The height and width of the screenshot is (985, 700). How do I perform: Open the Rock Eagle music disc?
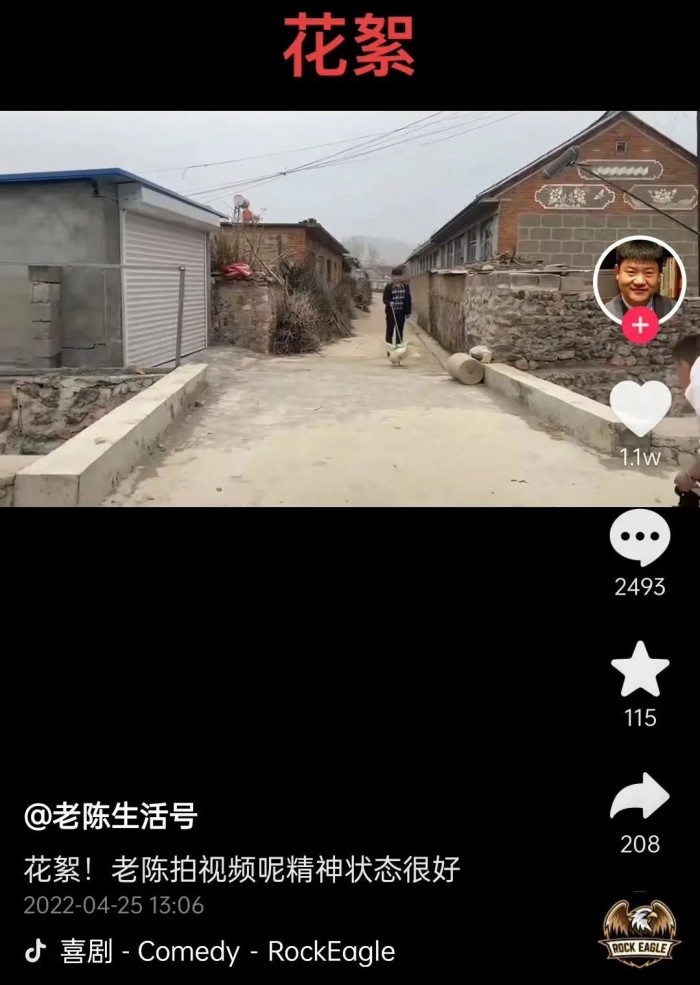click(640, 933)
